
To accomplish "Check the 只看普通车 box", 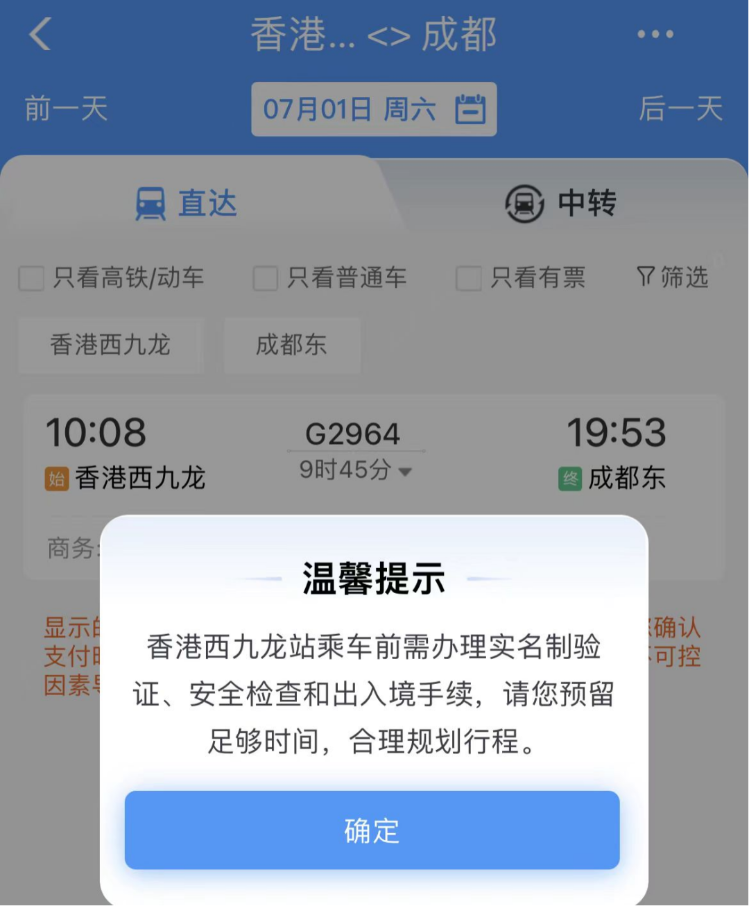I will [265, 278].
